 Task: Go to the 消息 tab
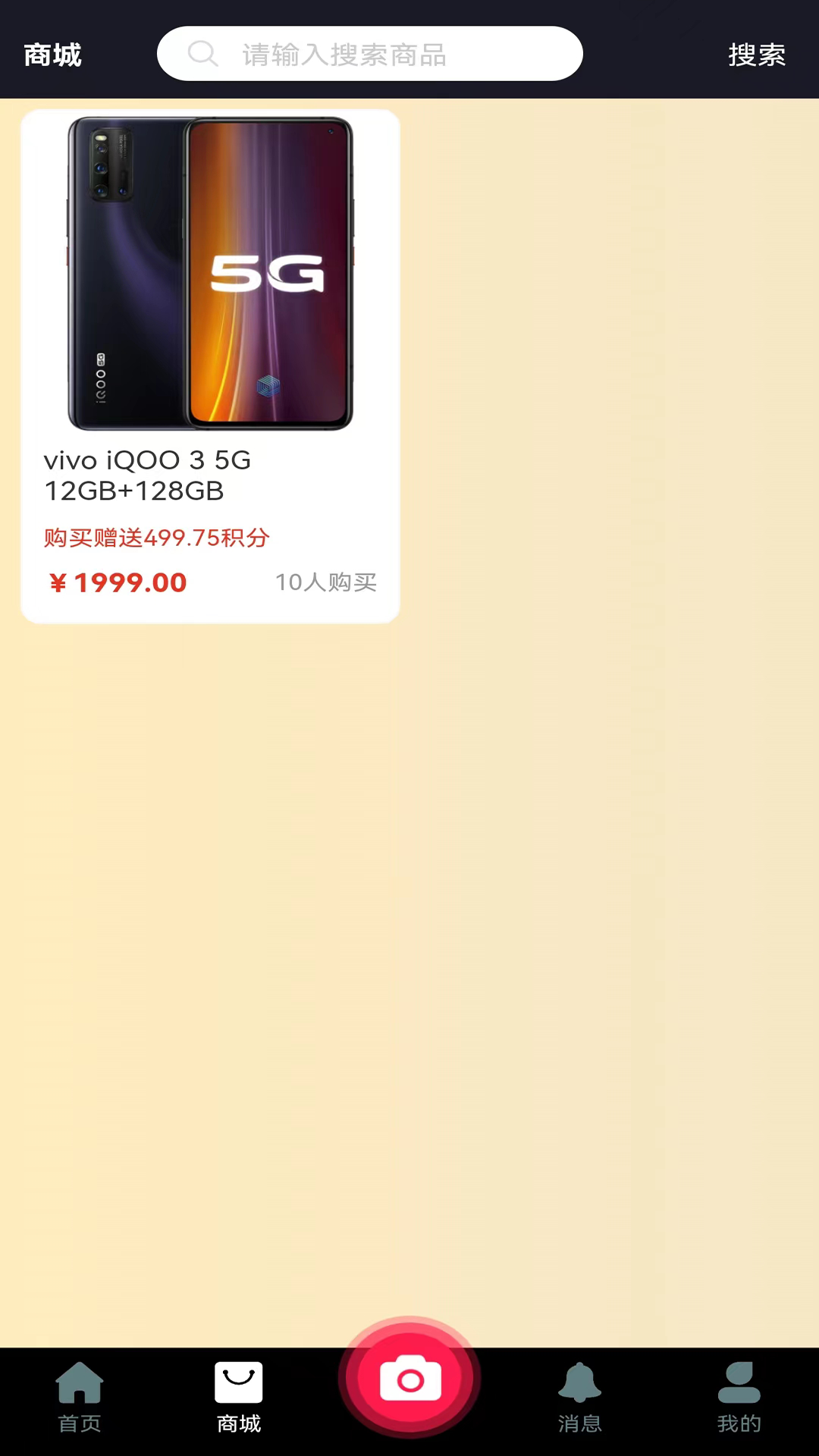coord(579,1398)
